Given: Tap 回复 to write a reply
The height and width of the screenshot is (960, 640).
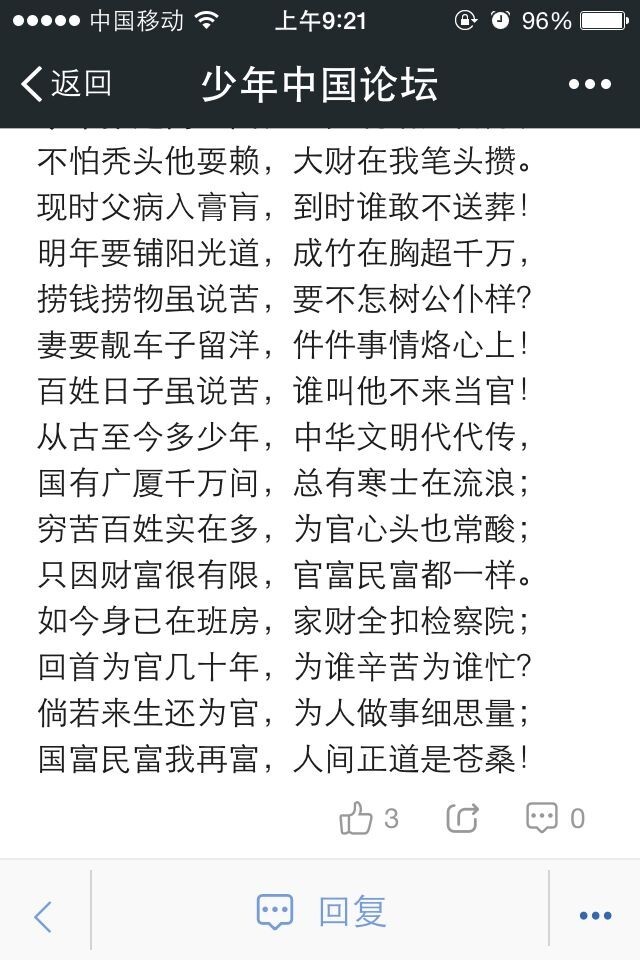Looking at the screenshot, I should click(x=320, y=912).
